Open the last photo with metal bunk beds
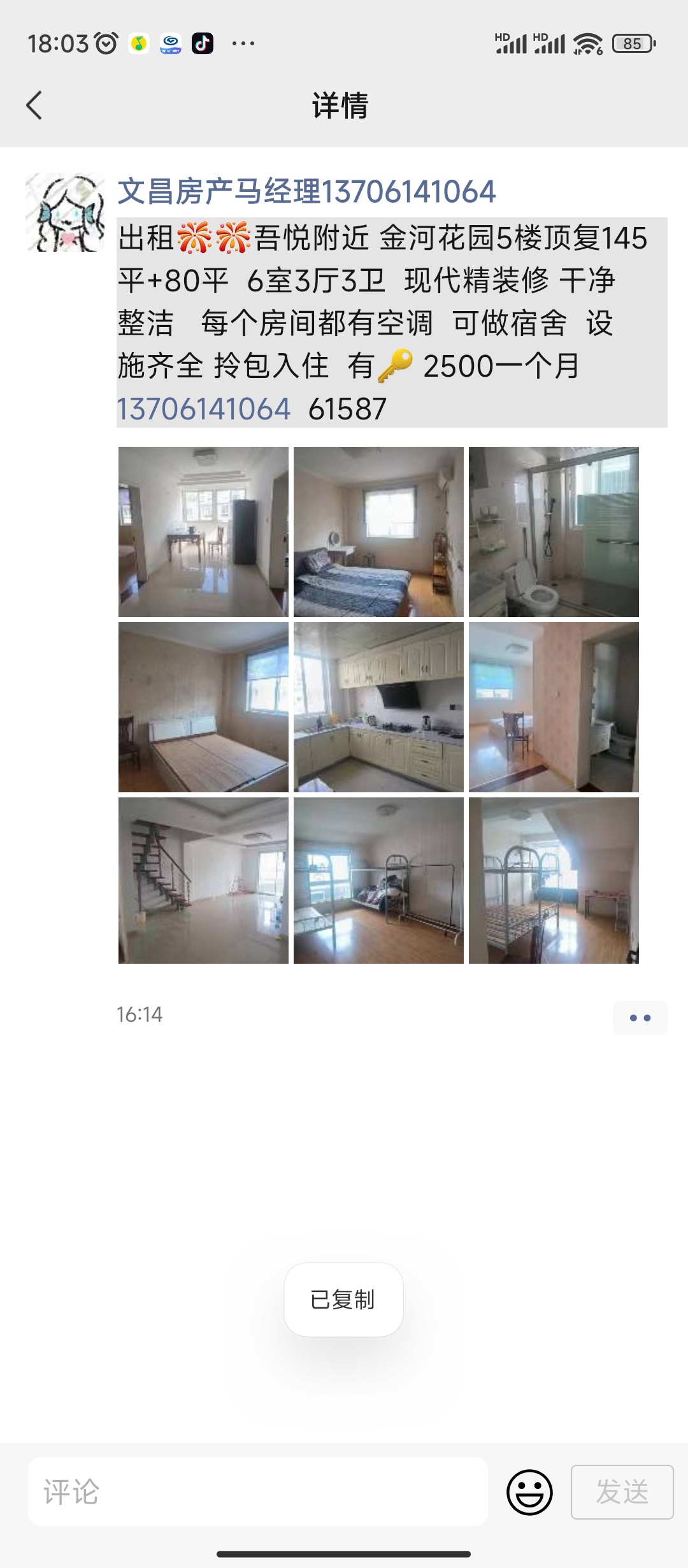688x1568 pixels. click(x=554, y=880)
